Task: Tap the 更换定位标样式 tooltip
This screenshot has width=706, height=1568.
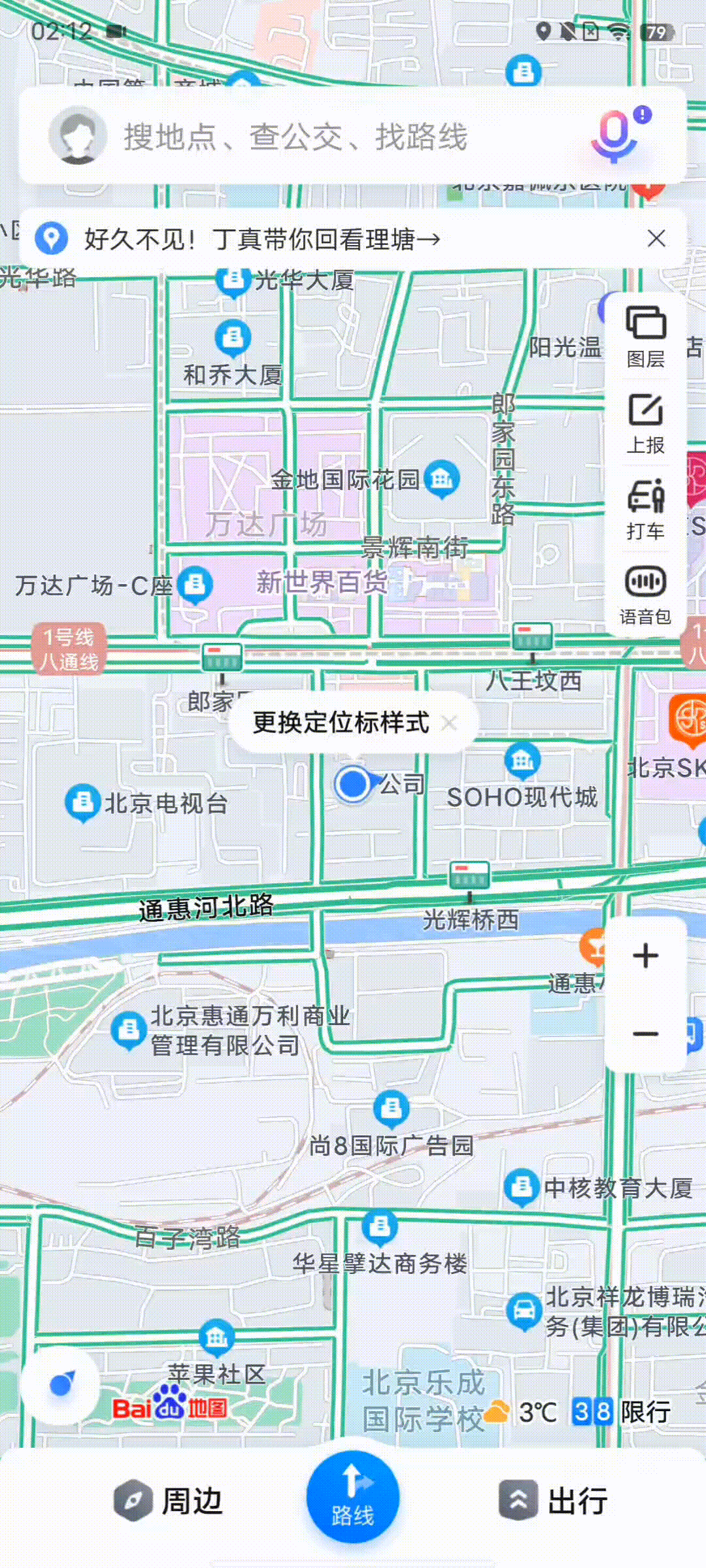Action: pyautogui.click(x=340, y=723)
